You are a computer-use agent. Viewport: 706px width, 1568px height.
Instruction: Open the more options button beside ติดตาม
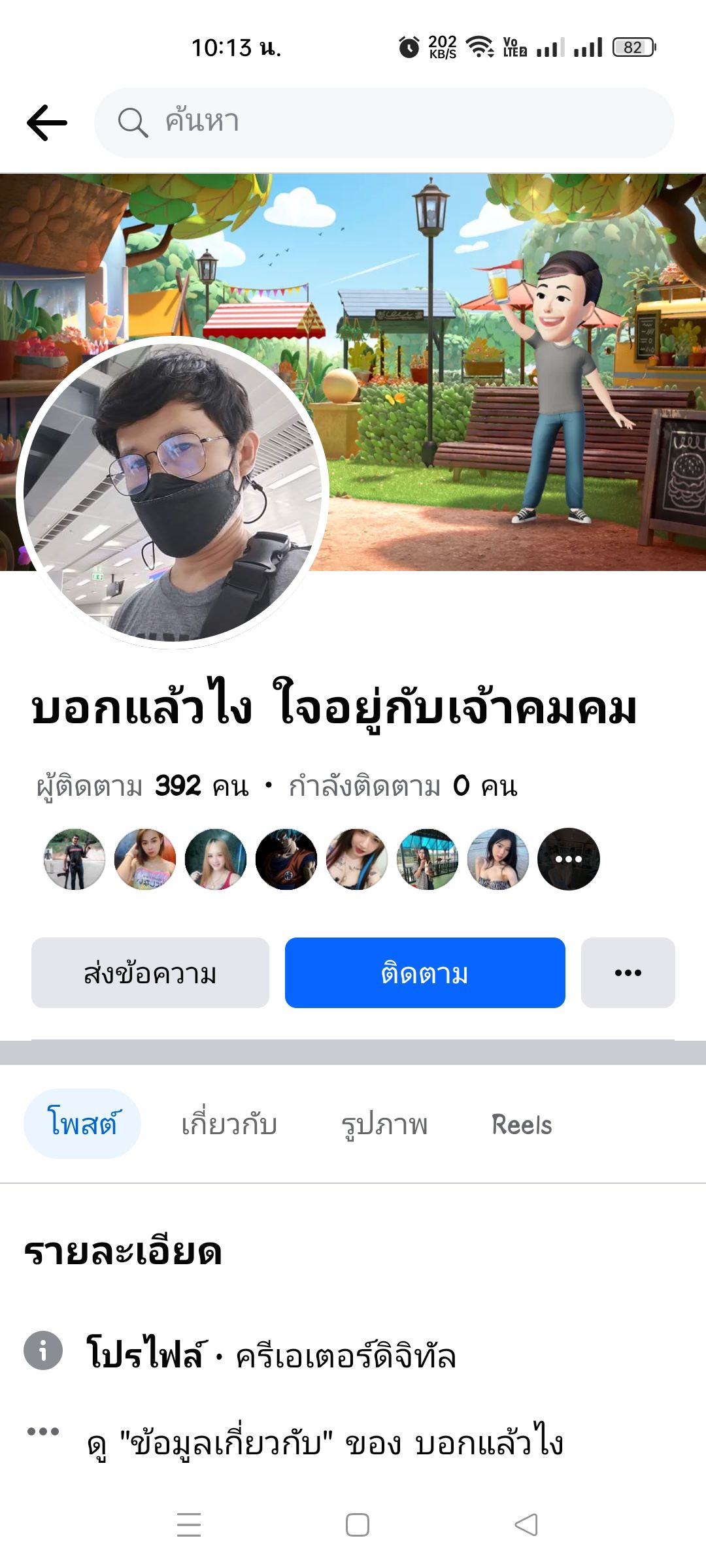(628, 973)
